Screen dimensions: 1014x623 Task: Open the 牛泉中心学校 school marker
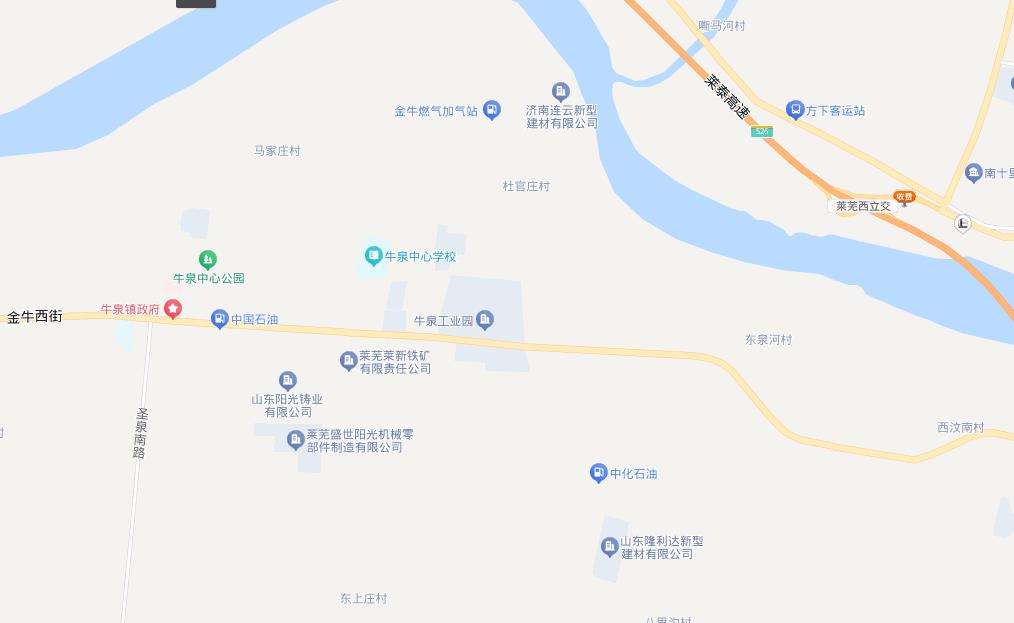point(374,256)
